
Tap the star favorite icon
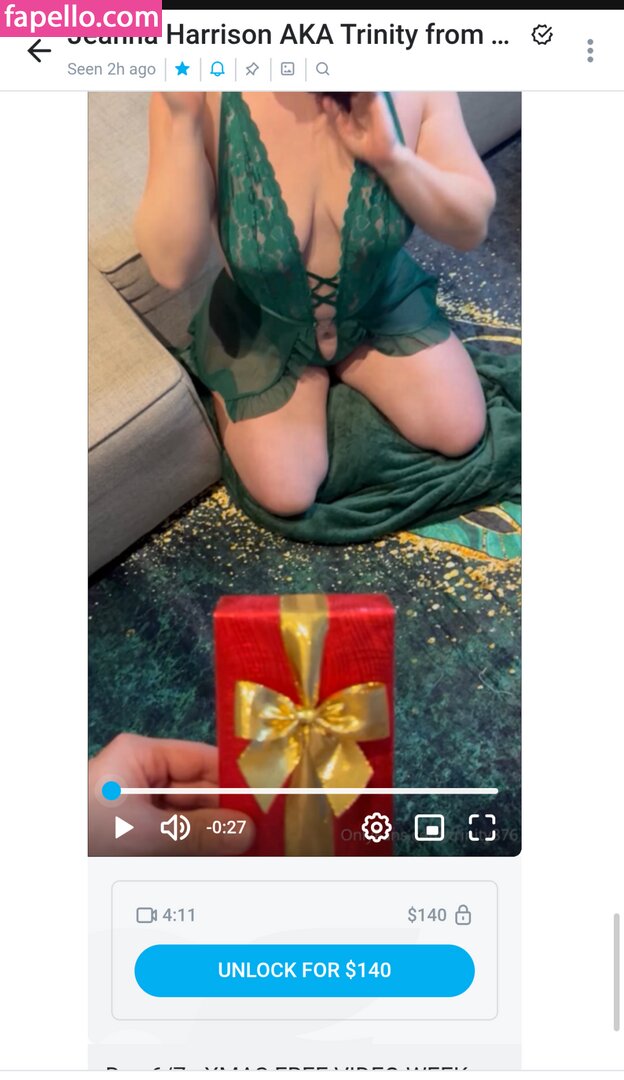pyautogui.click(x=182, y=69)
